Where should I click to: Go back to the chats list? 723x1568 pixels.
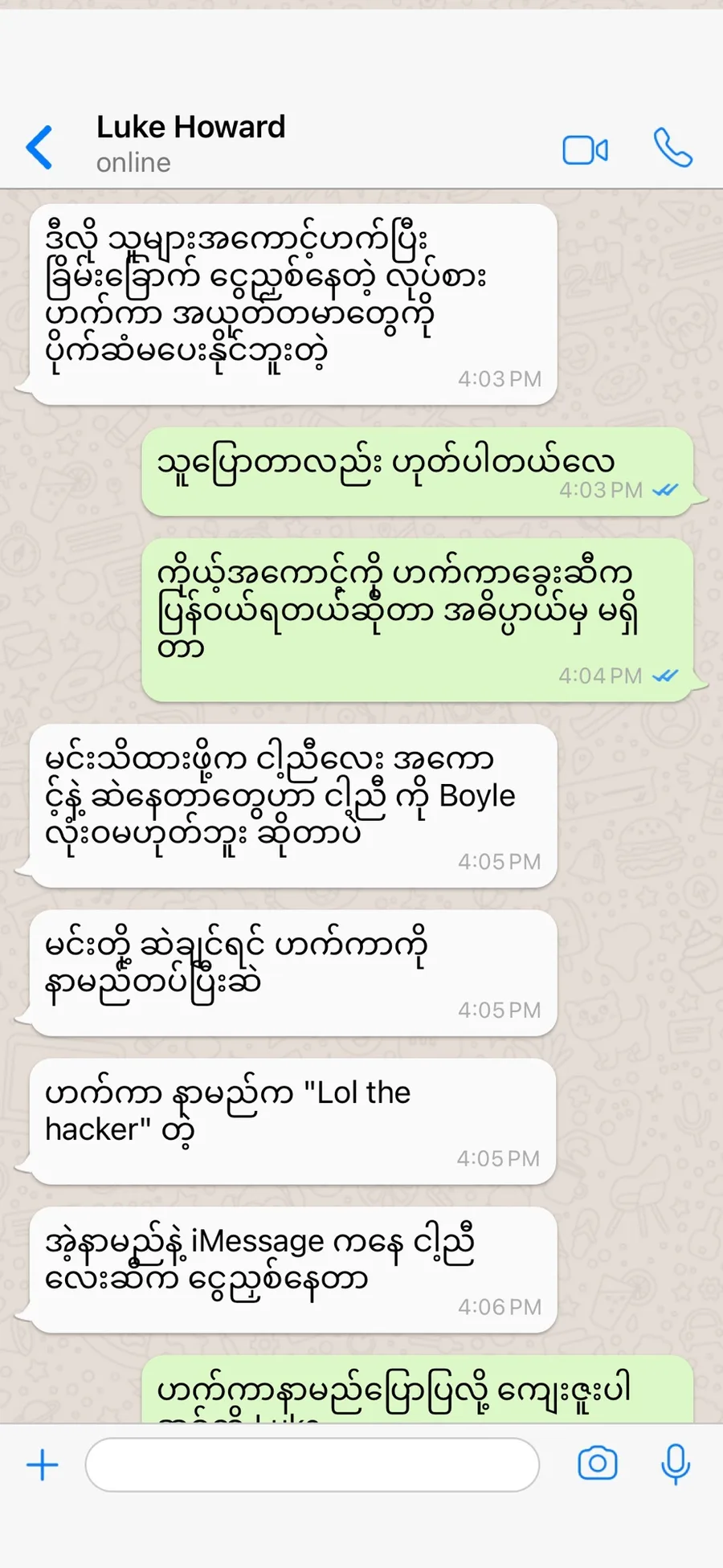click(39, 147)
